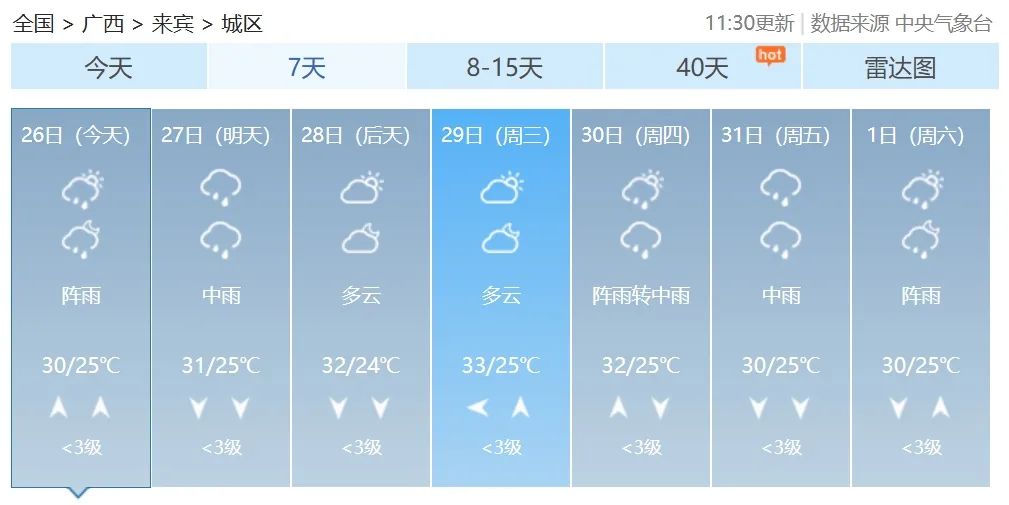The image size is (1009, 505).
Task: Select the 1日 (周六) forecast card
Action: (x=921, y=298)
